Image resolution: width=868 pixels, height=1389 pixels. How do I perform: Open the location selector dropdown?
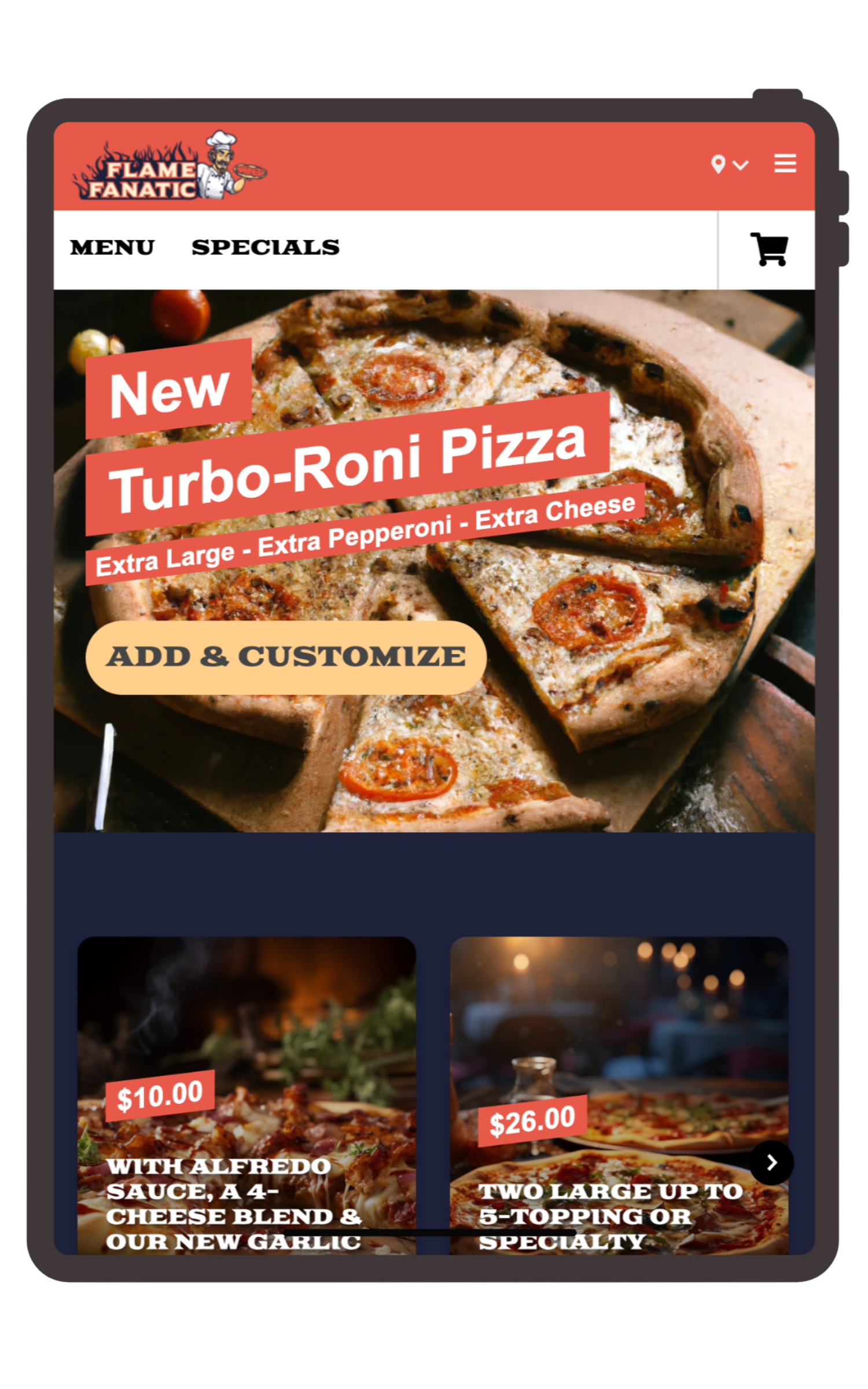point(729,165)
